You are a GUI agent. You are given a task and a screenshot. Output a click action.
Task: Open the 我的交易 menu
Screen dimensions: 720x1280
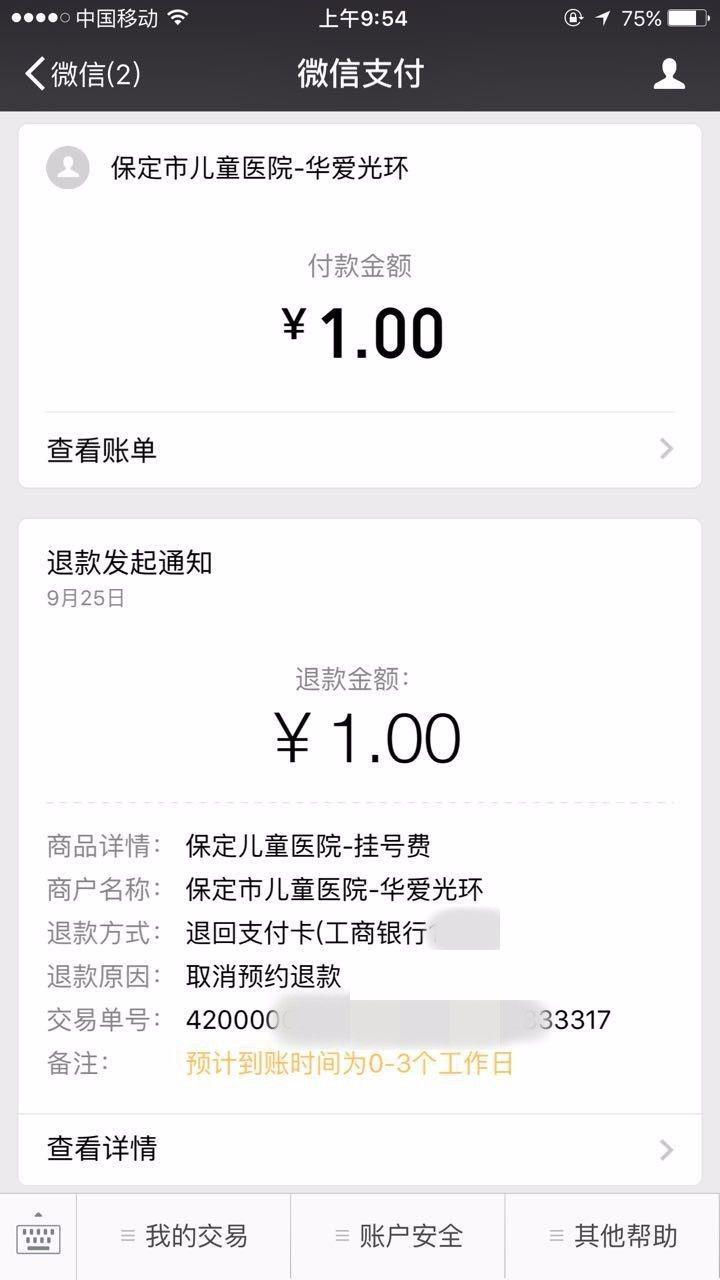tap(184, 1237)
